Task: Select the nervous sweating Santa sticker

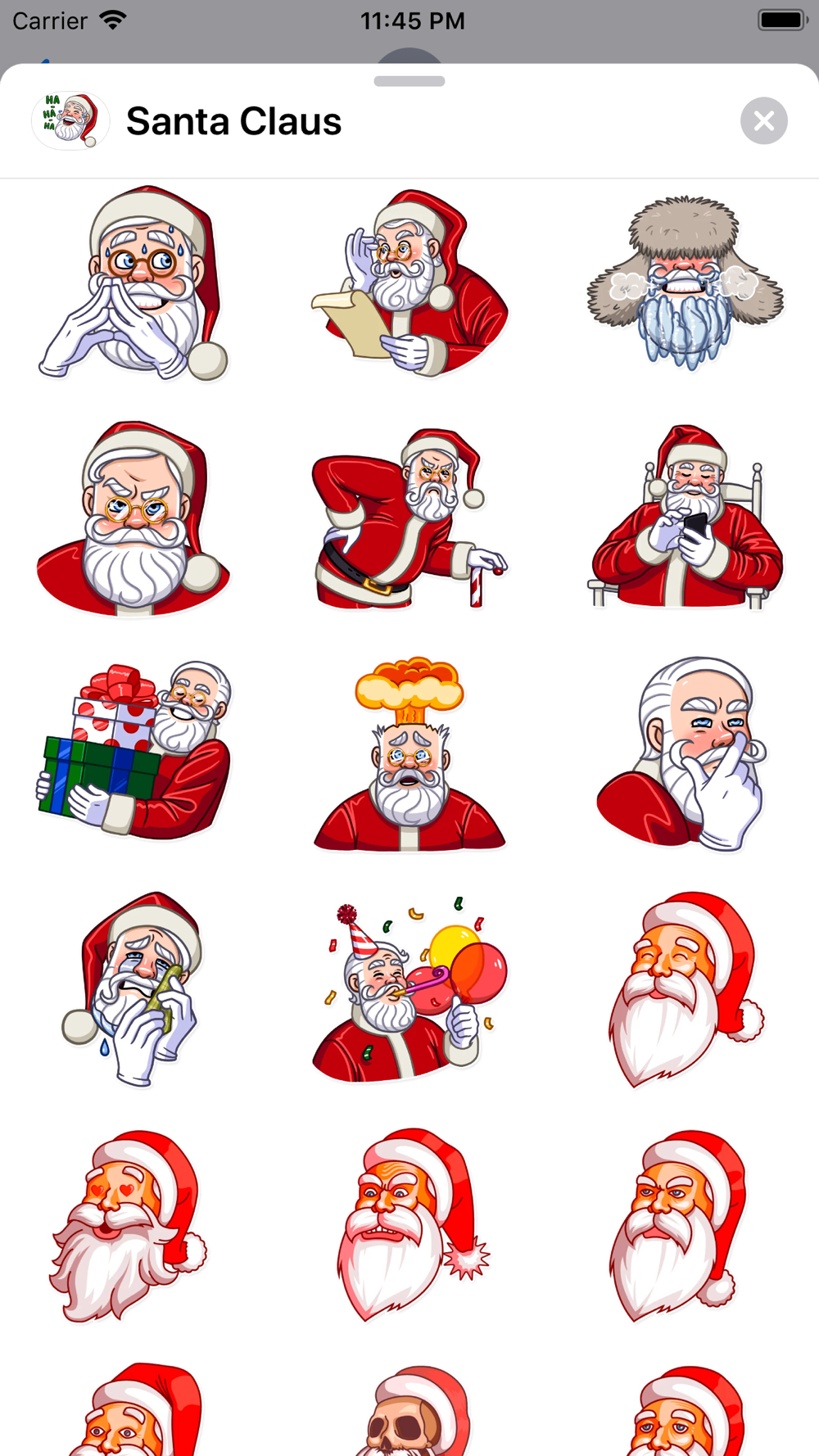Action: point(135,283)
